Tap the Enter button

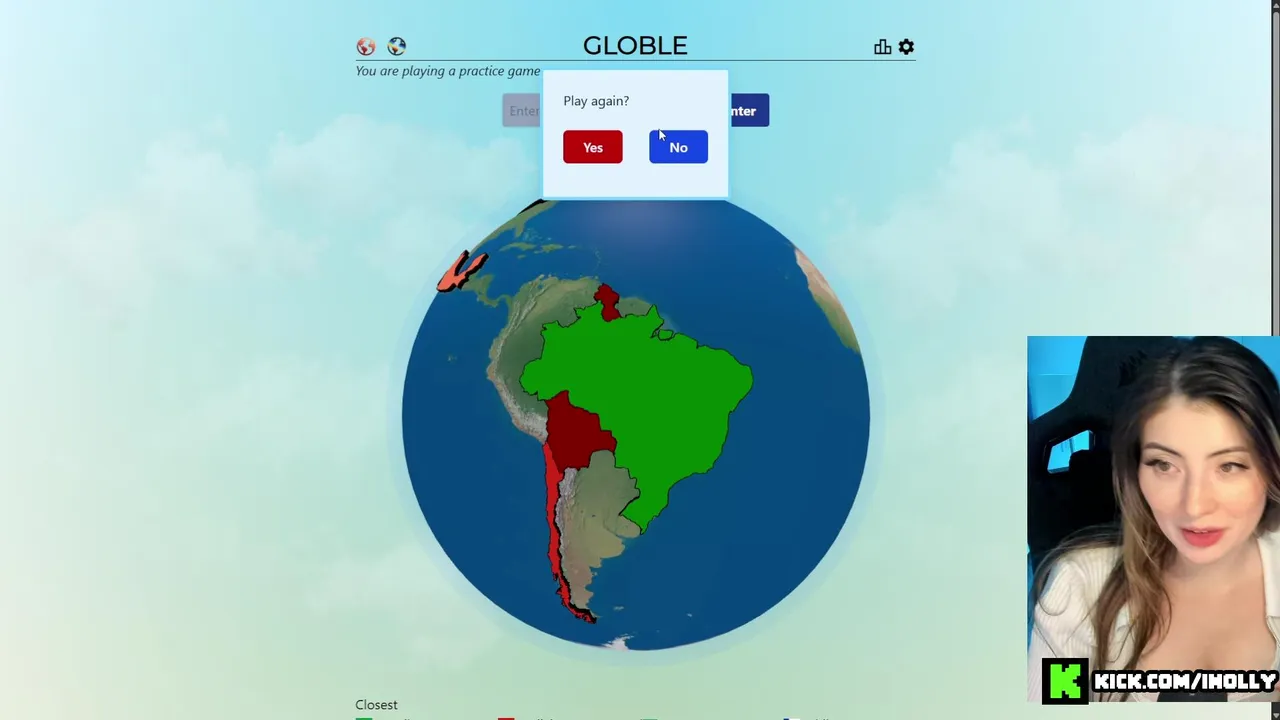pos(749,111)
